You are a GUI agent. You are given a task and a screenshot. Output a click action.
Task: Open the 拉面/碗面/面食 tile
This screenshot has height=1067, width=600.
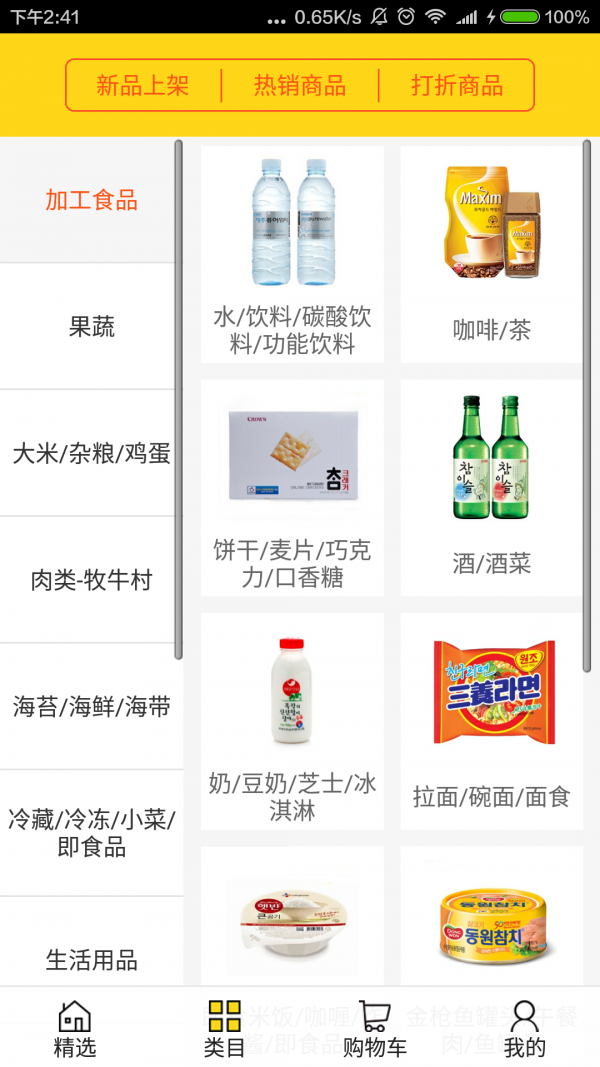pyautogui.click(x=491, y=721)
